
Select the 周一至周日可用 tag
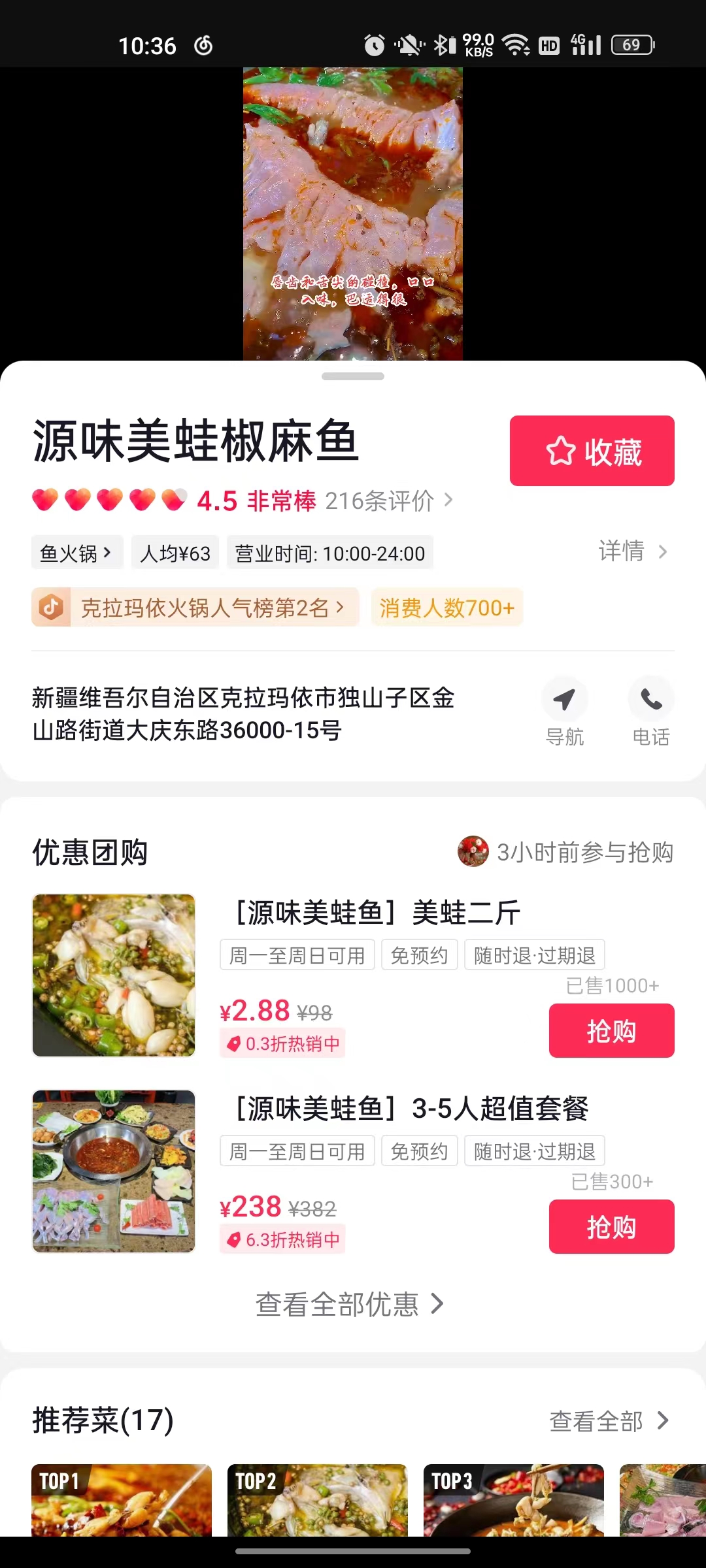(x=297, y=955)
